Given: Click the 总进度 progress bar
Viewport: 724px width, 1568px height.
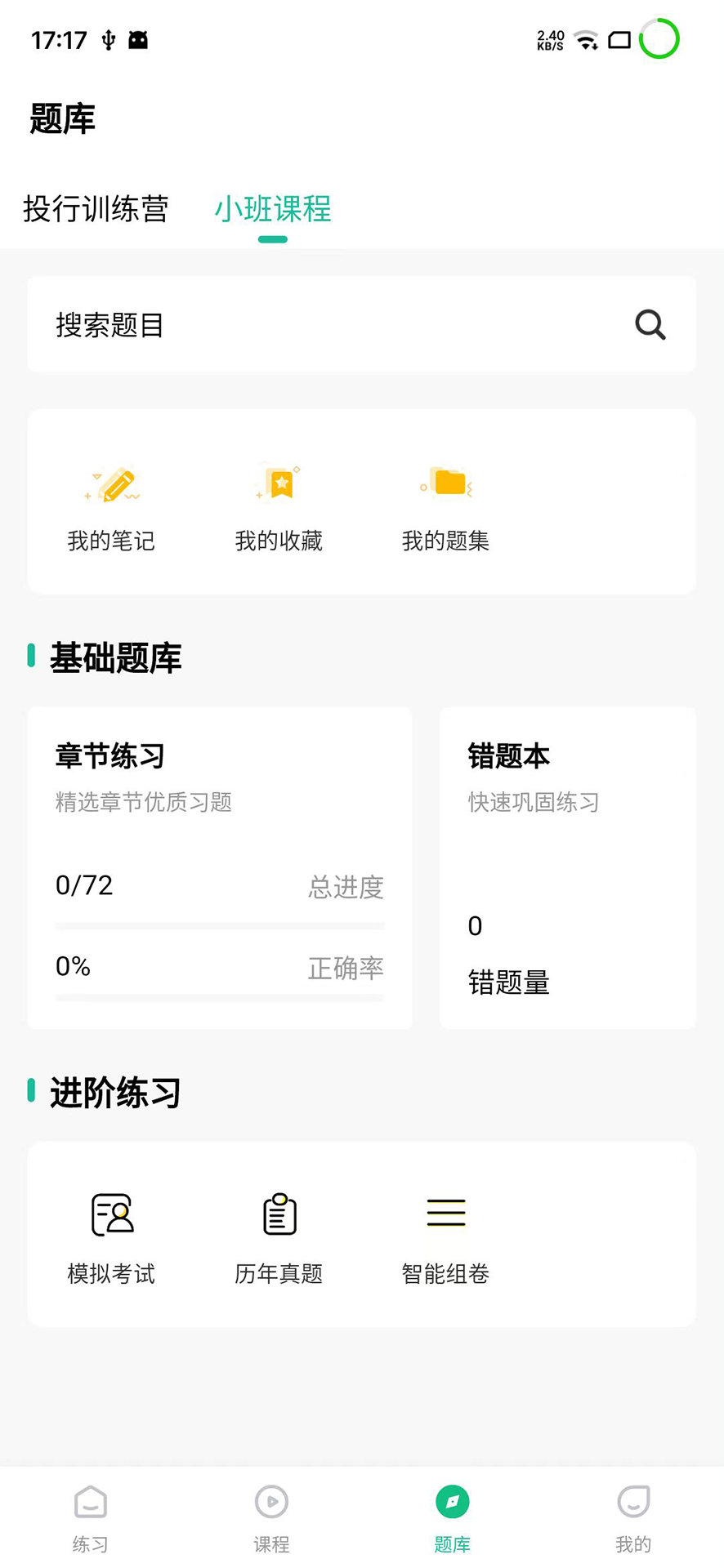Looking at the screenshot, I should coord(219,925).
